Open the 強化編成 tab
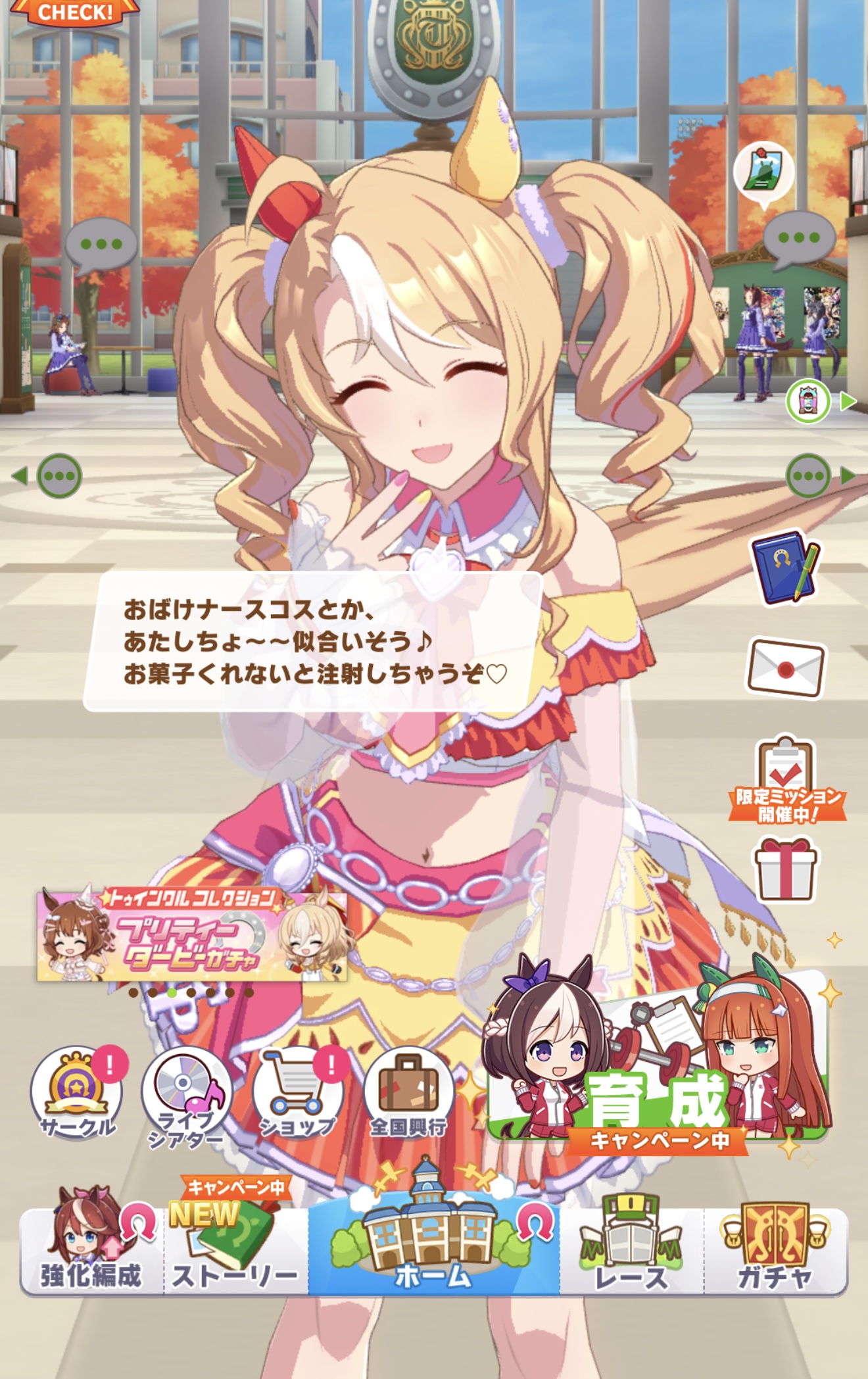 [x=92, y=1249]
